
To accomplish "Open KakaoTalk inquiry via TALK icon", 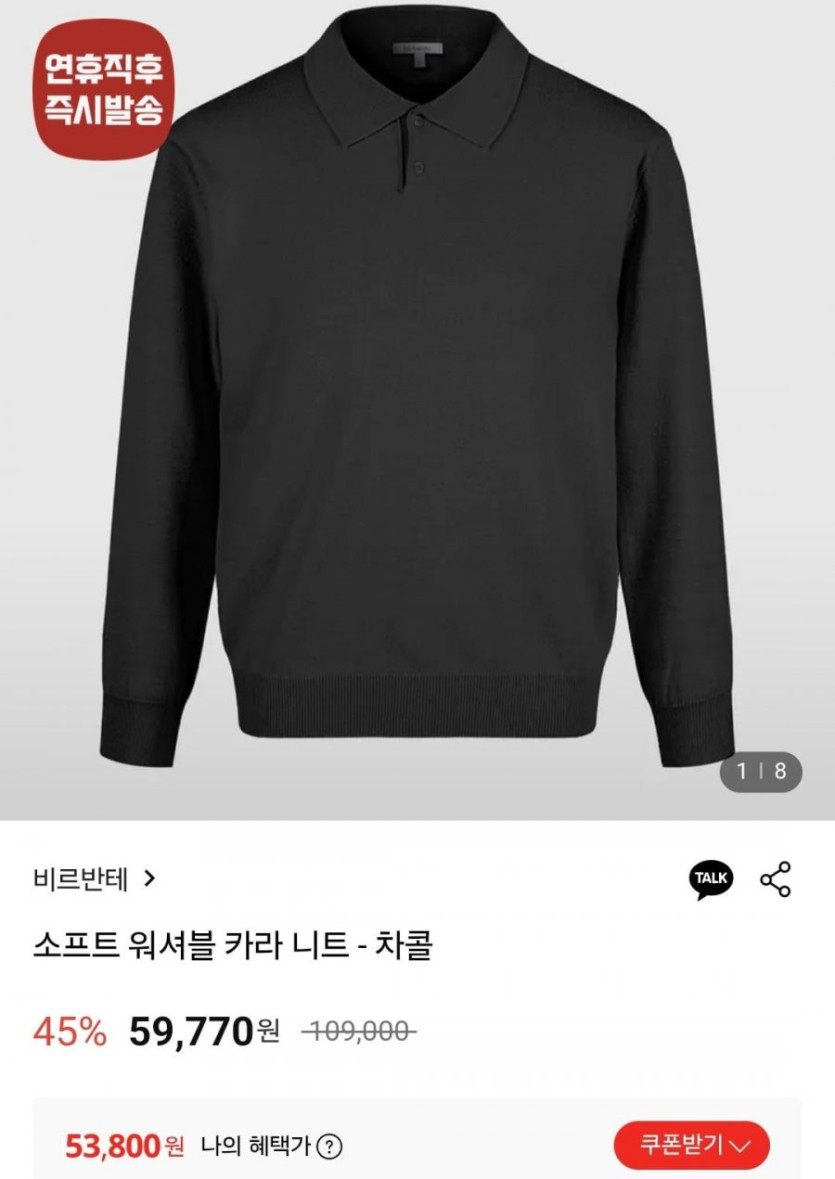I will (711, 879).
